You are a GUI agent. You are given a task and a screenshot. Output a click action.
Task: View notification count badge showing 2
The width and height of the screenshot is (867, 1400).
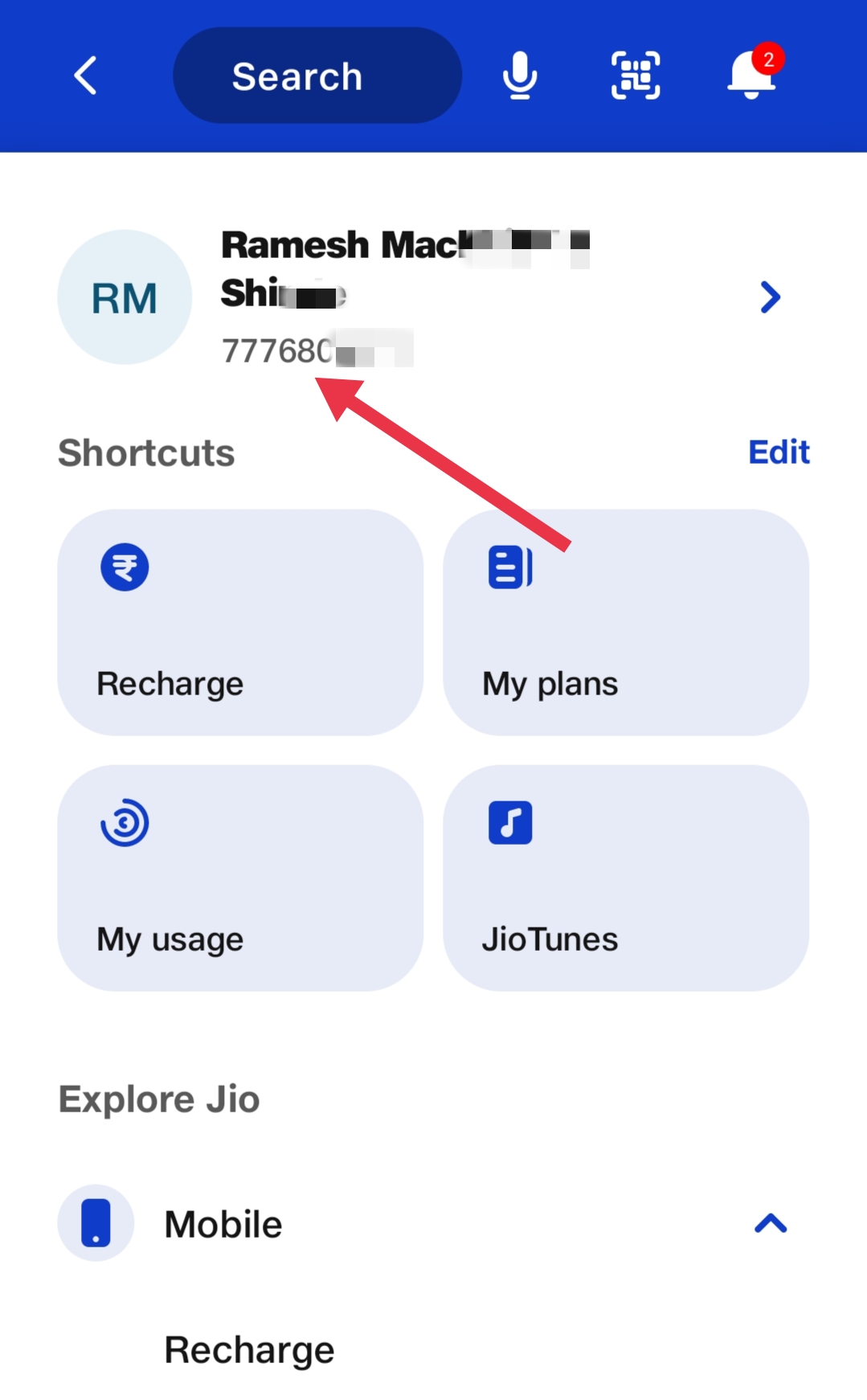769,57
